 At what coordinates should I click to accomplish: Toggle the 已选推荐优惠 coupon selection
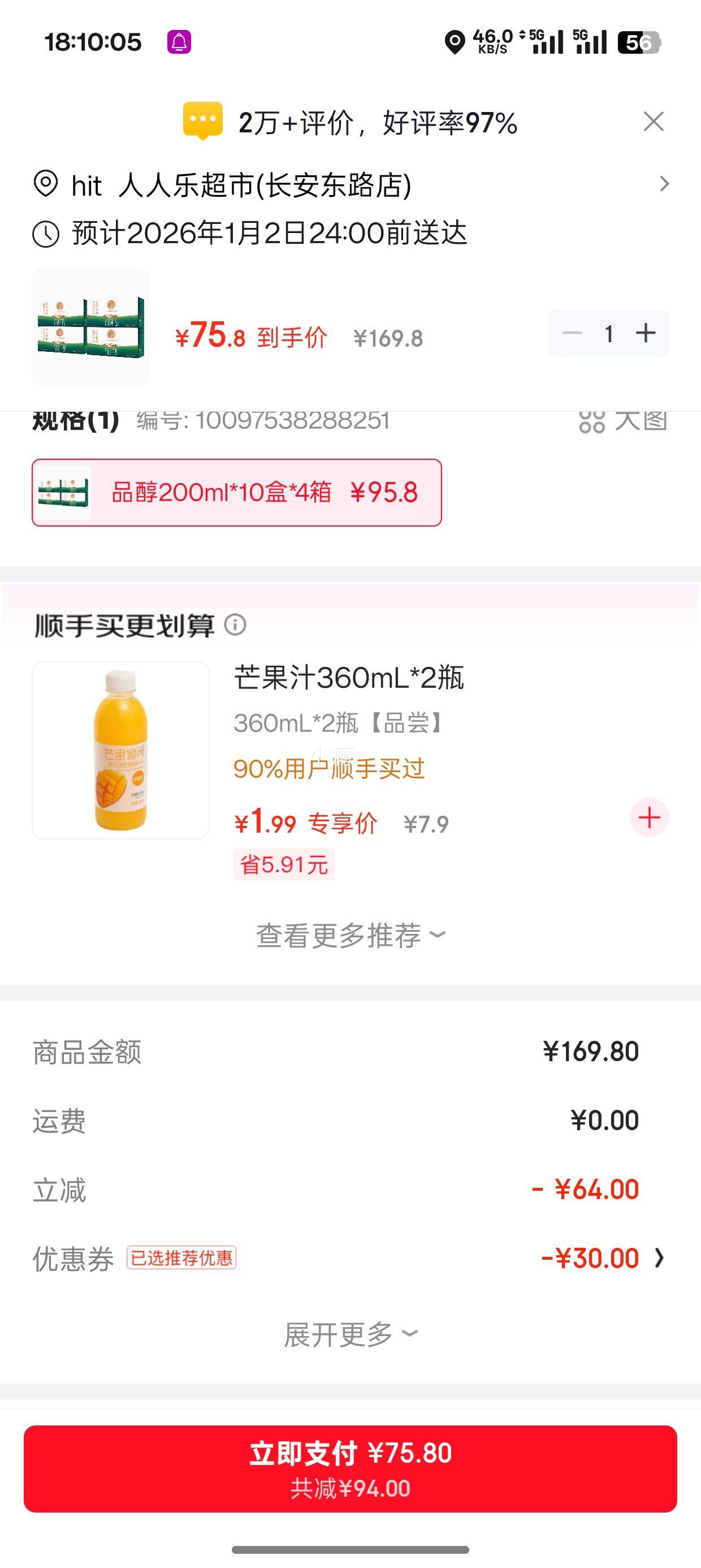pyautogui.click(x=181, y=1257)
